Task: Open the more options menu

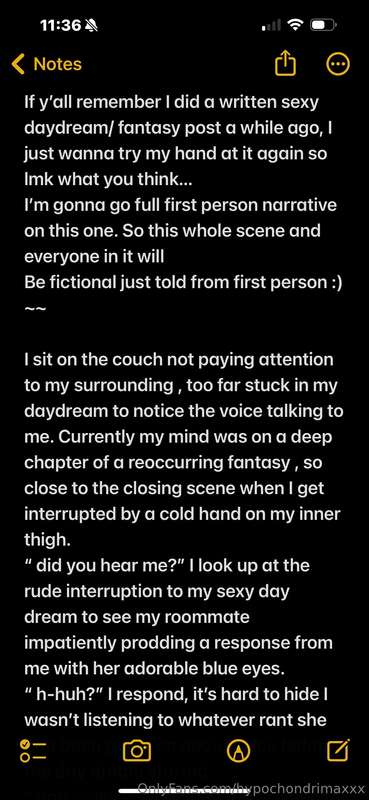Action: pos(338,64)
